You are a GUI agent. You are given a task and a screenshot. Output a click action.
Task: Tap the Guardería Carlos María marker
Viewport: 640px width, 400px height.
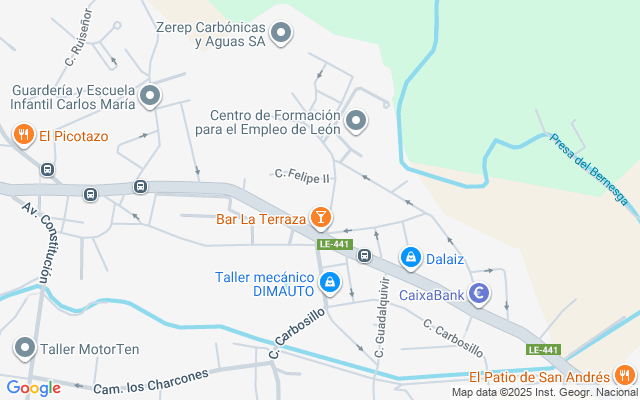click(151, 96)
